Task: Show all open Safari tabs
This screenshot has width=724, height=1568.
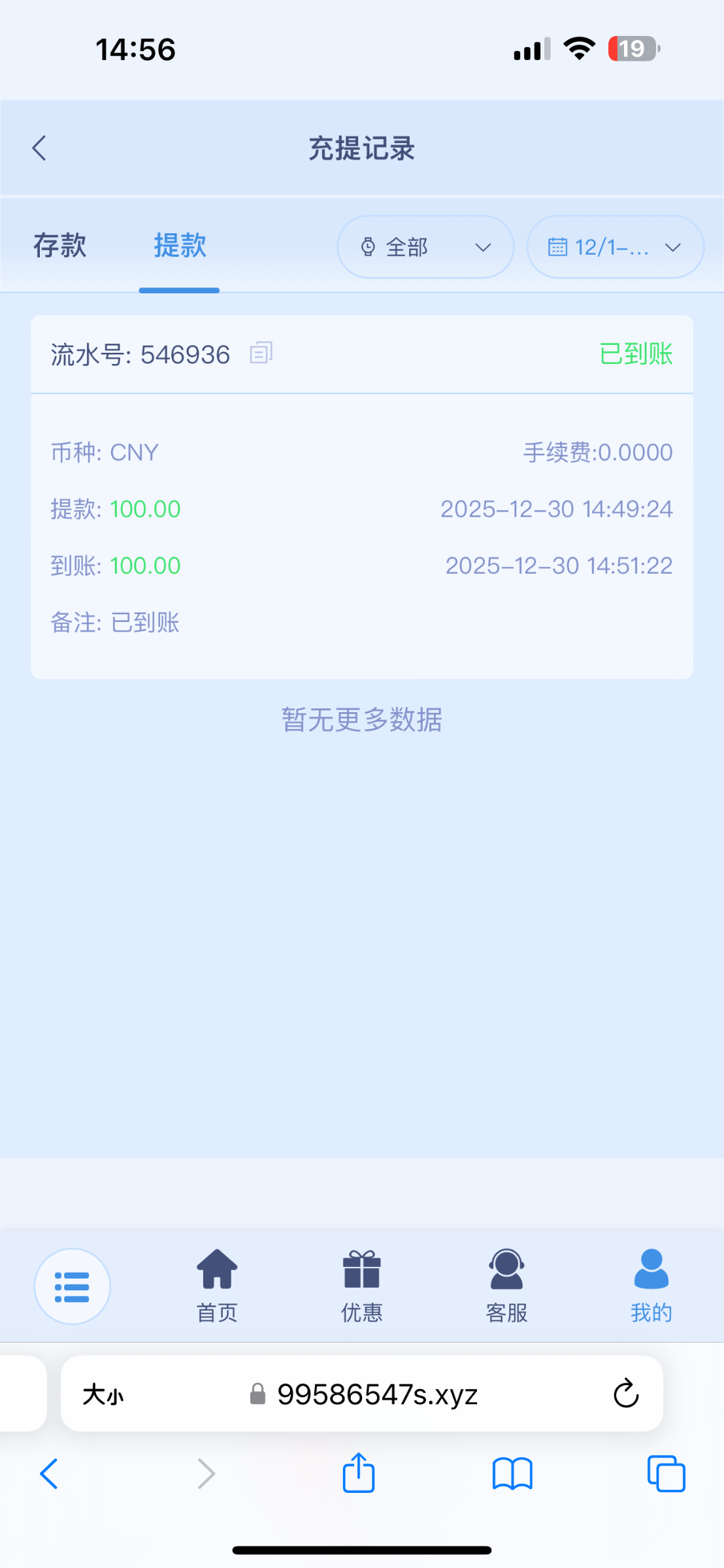Action: click(x=666, y=1473)
